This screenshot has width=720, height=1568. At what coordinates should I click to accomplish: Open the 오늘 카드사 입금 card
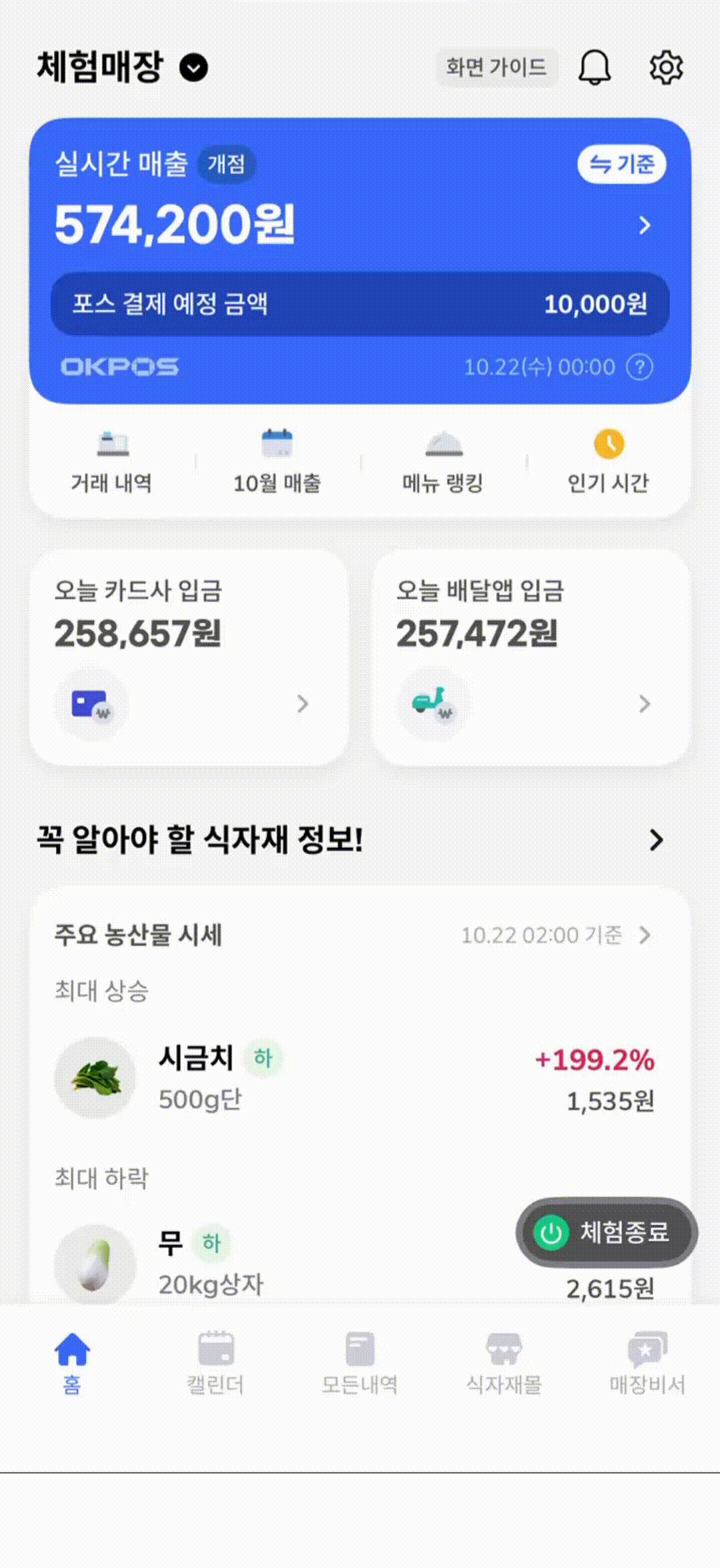tap(189, 657)
